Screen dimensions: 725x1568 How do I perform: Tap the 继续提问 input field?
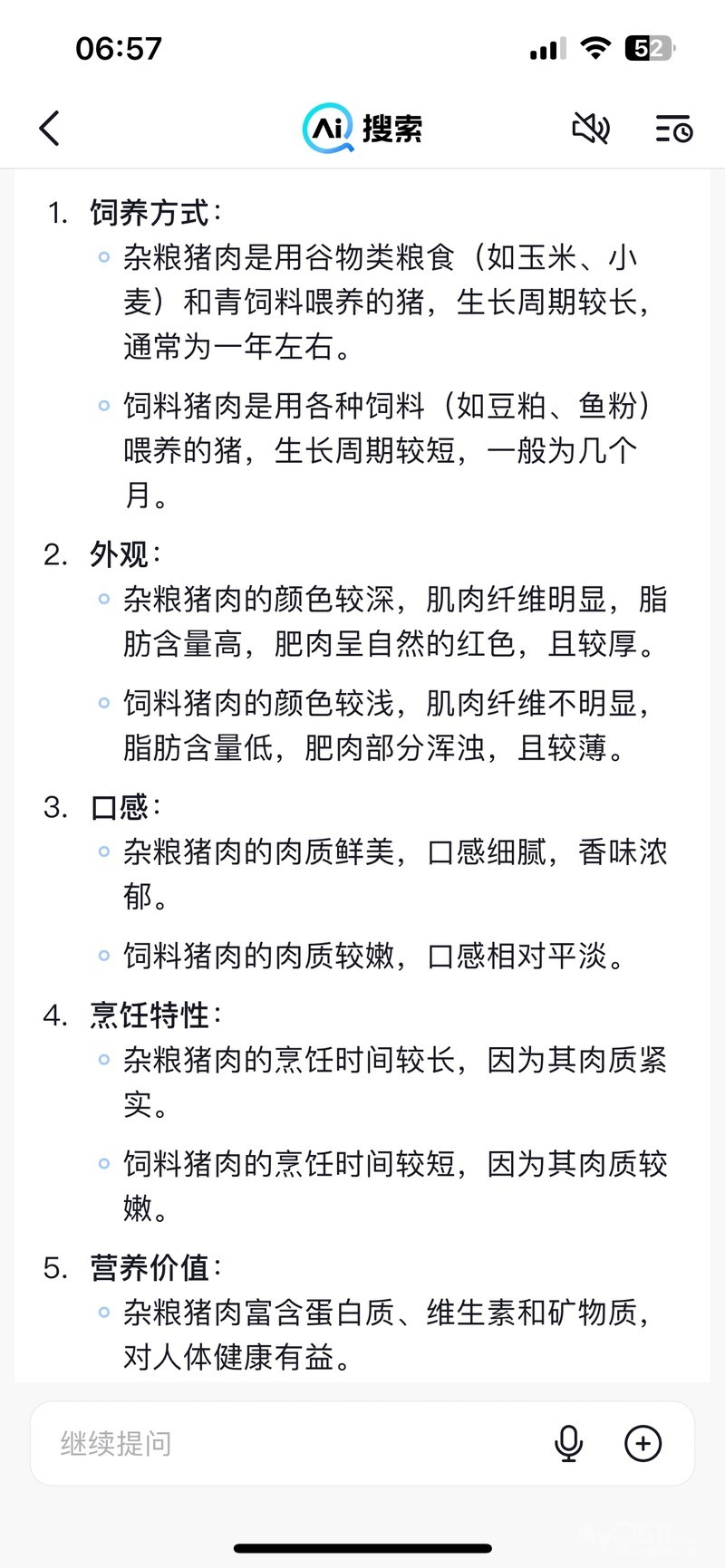[x=290, y=1443]
